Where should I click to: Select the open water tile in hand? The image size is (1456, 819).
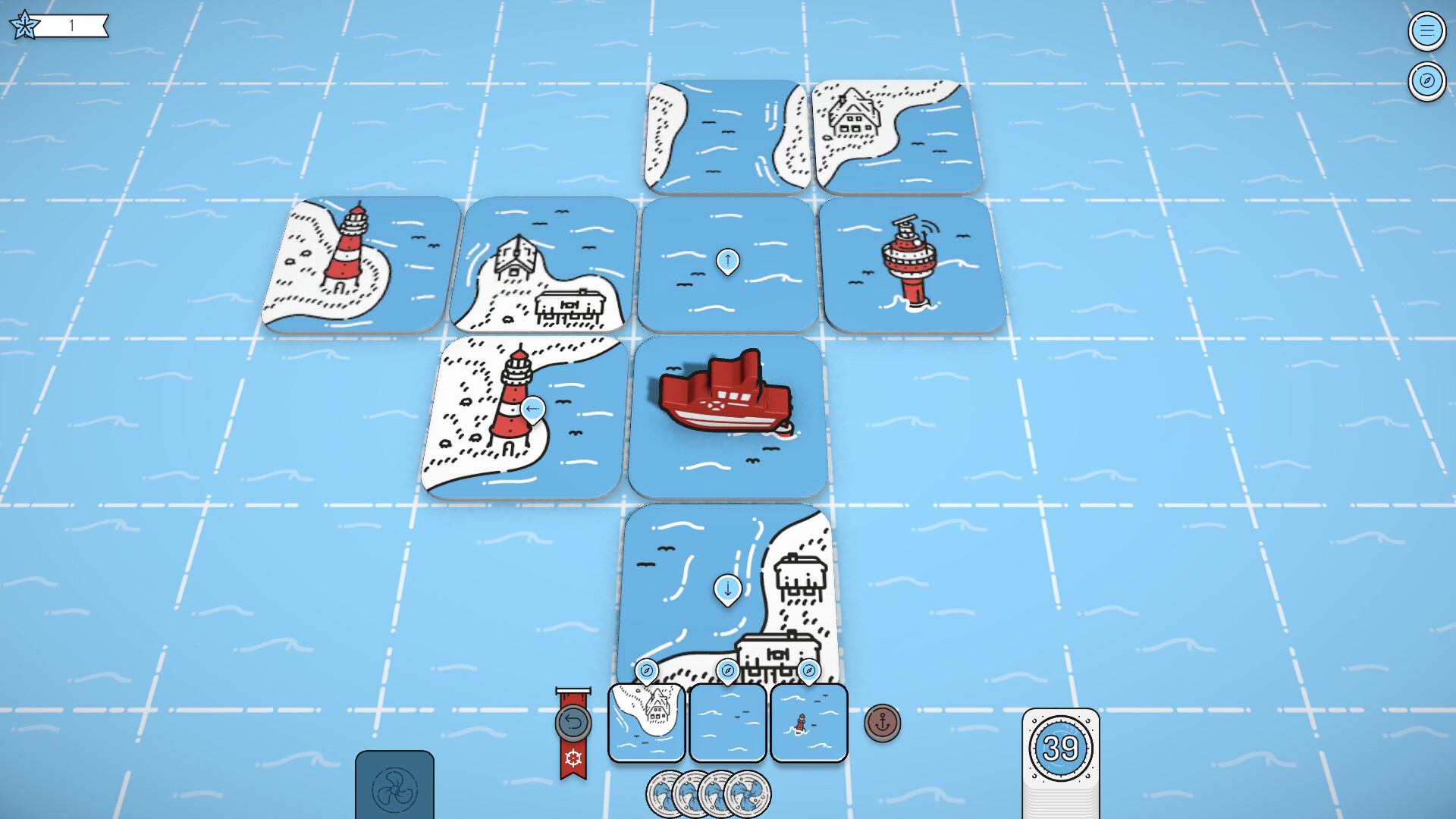click(x=728, y=723)
